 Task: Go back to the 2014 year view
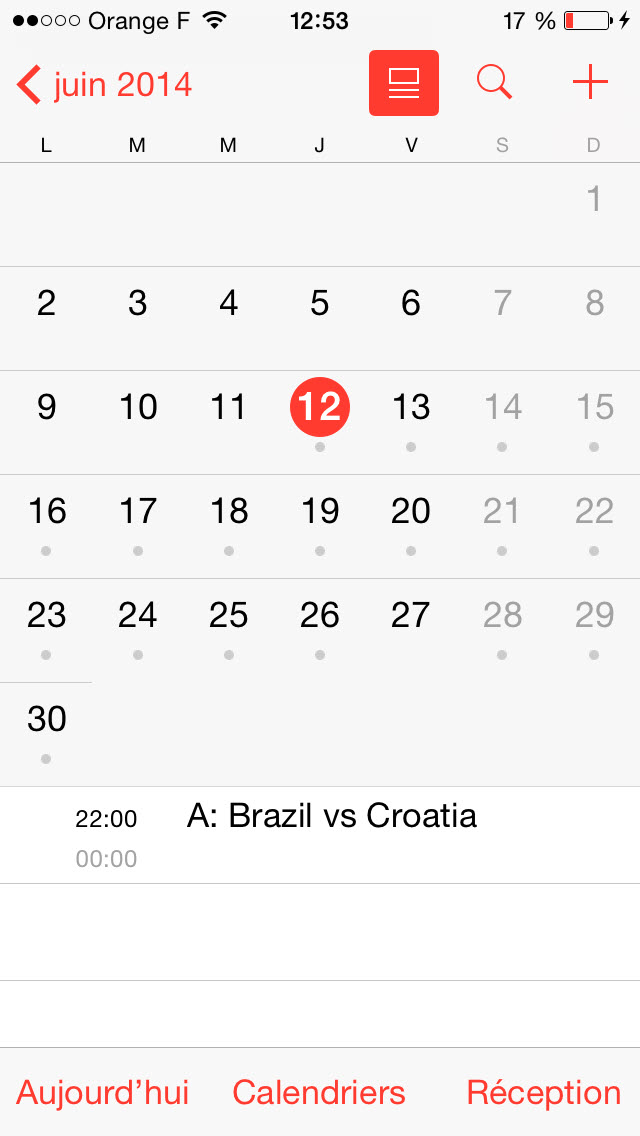click(x=104, y=84)
